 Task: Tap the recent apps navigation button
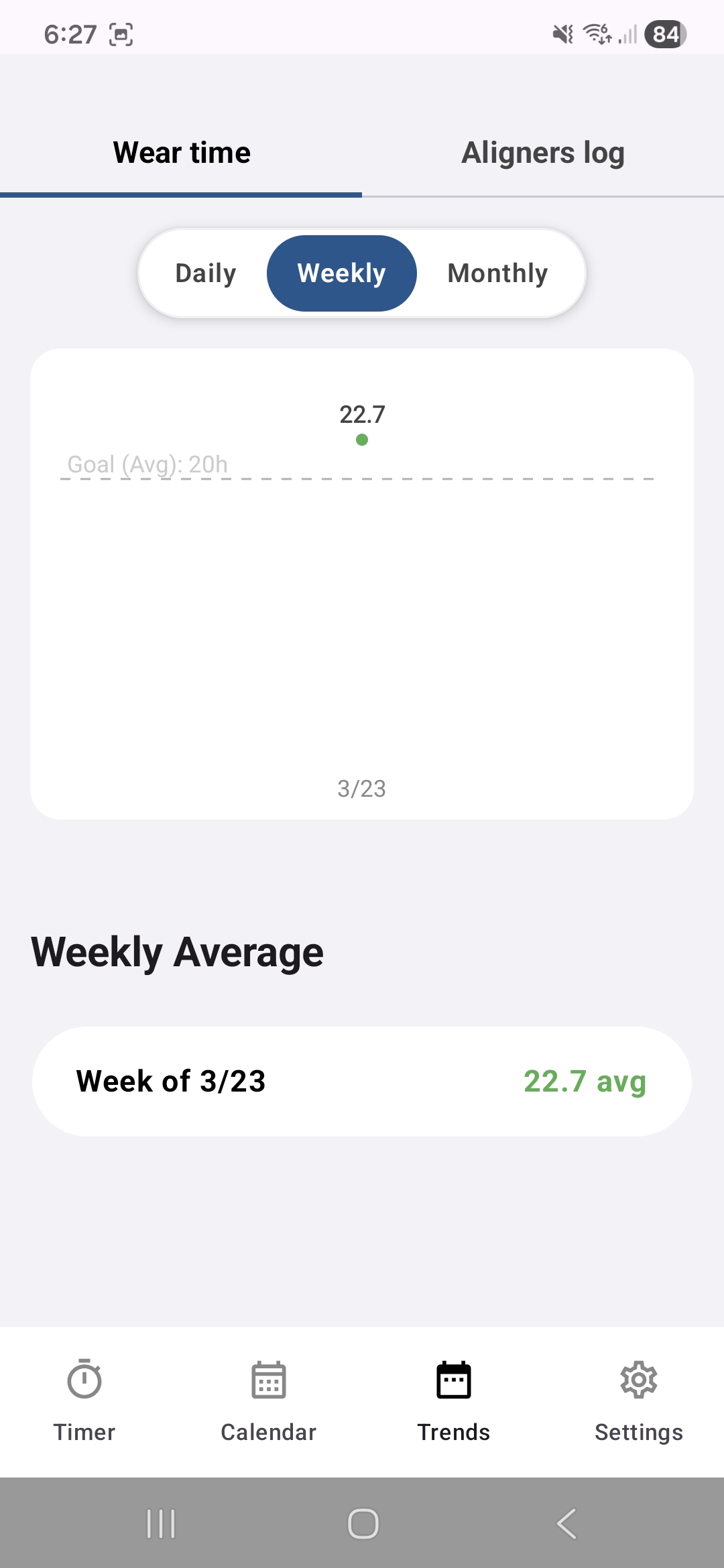click(160, 1524)
